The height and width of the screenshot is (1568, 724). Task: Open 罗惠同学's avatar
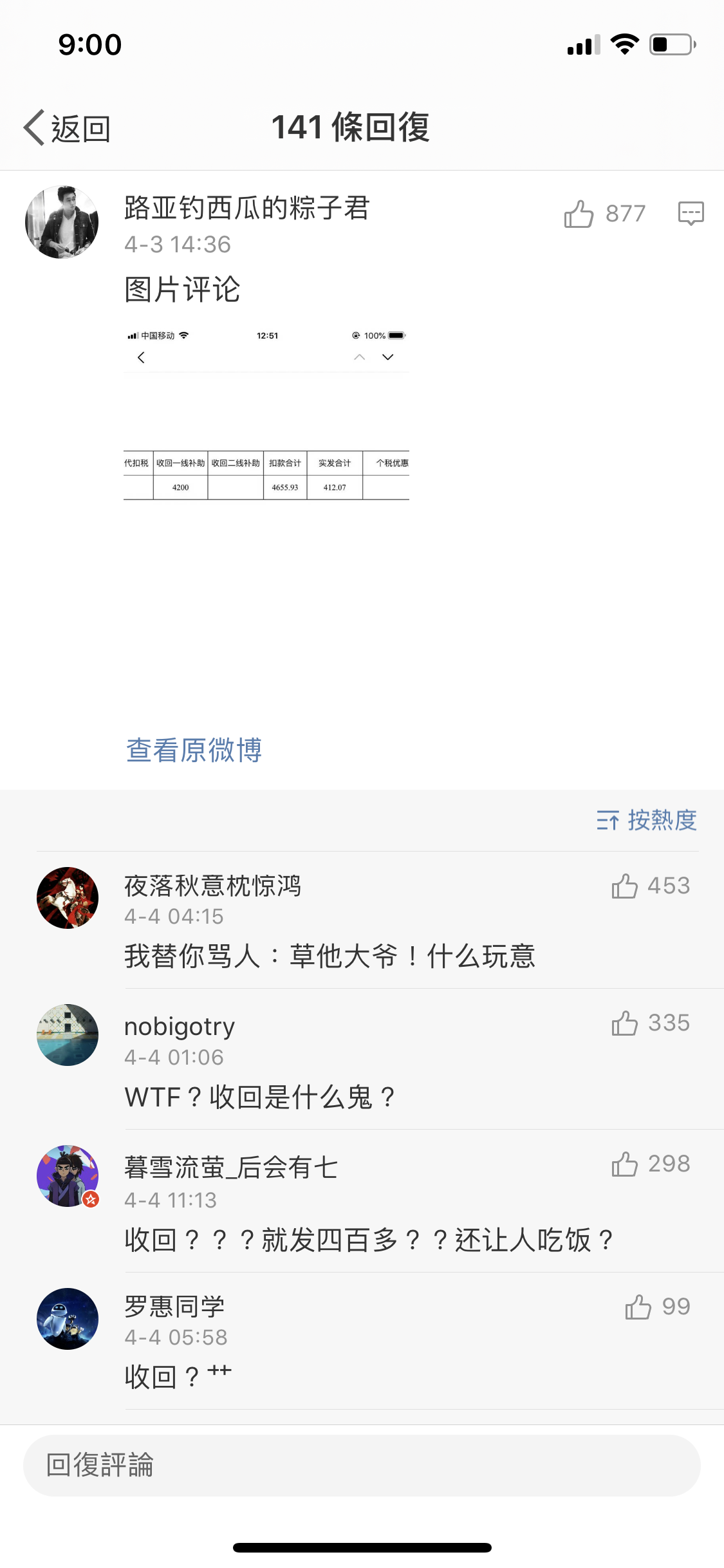[68, 1319]
